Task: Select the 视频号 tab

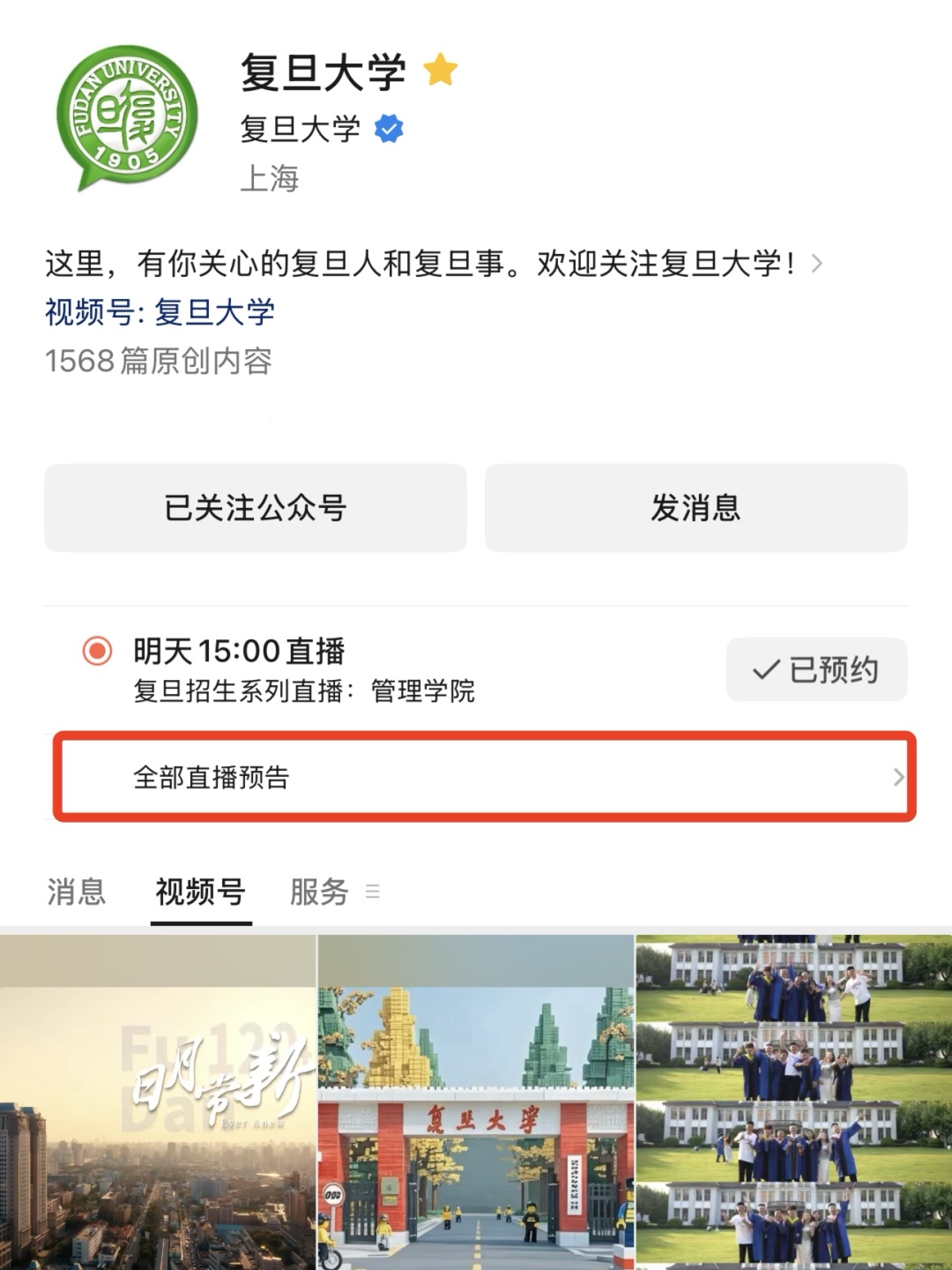Action: [201, 892]
